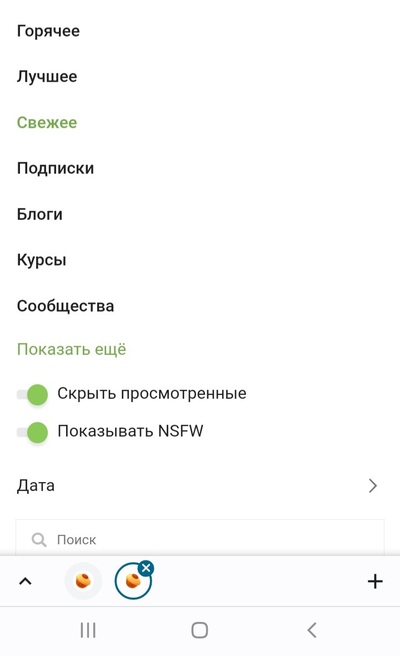Select the Лучшее section
The image size is (400, 656).
coord(47,77)
